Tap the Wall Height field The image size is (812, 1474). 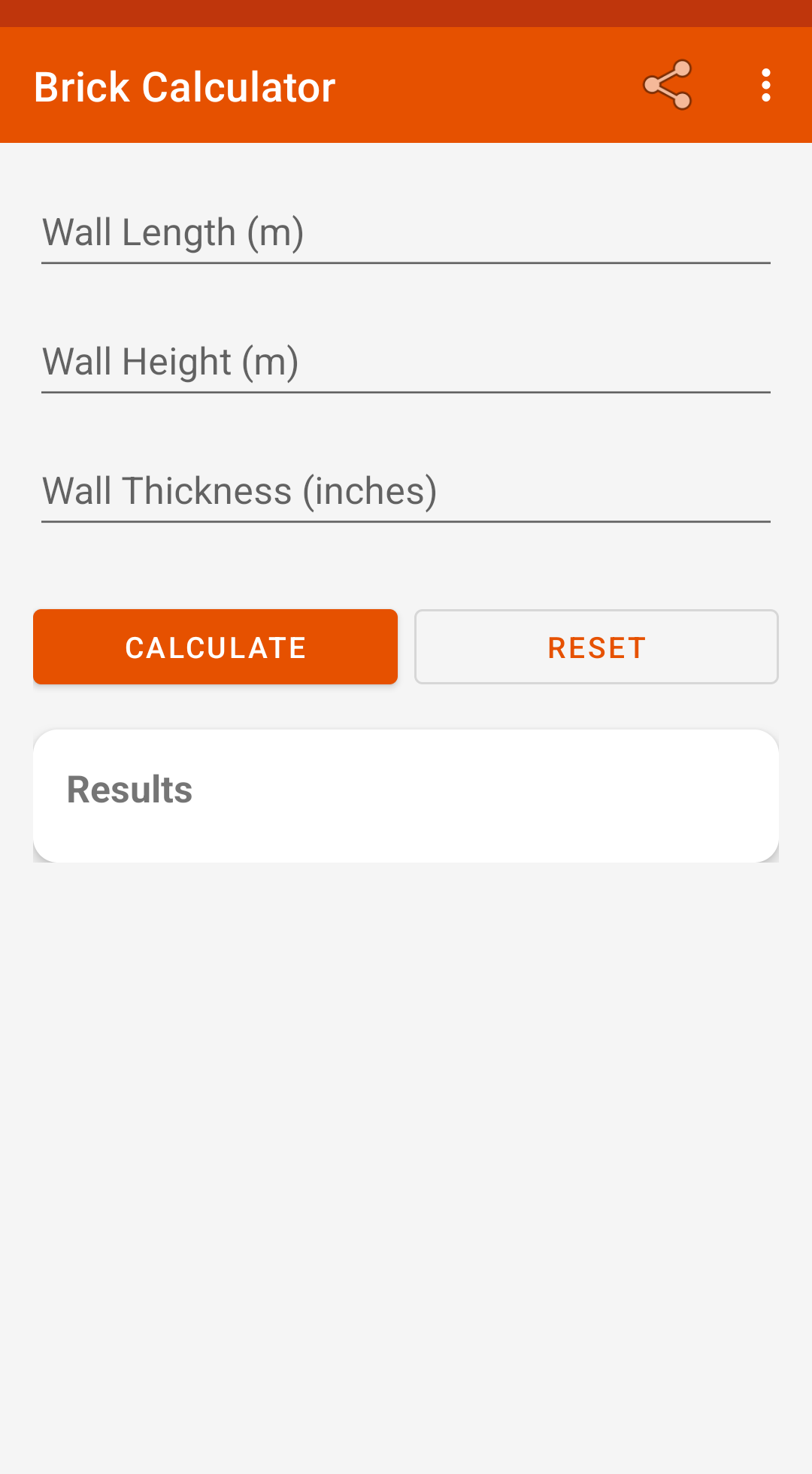(406, 362)
